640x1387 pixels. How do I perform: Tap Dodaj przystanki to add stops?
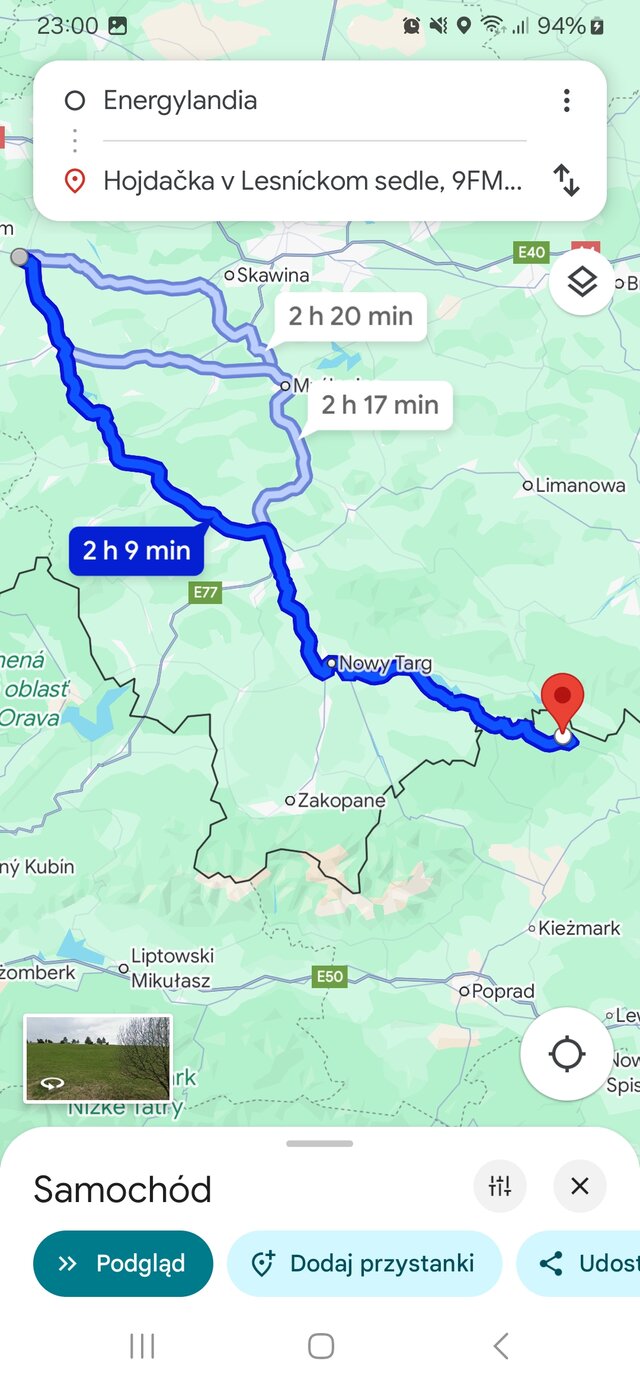tap(364, 1263)
